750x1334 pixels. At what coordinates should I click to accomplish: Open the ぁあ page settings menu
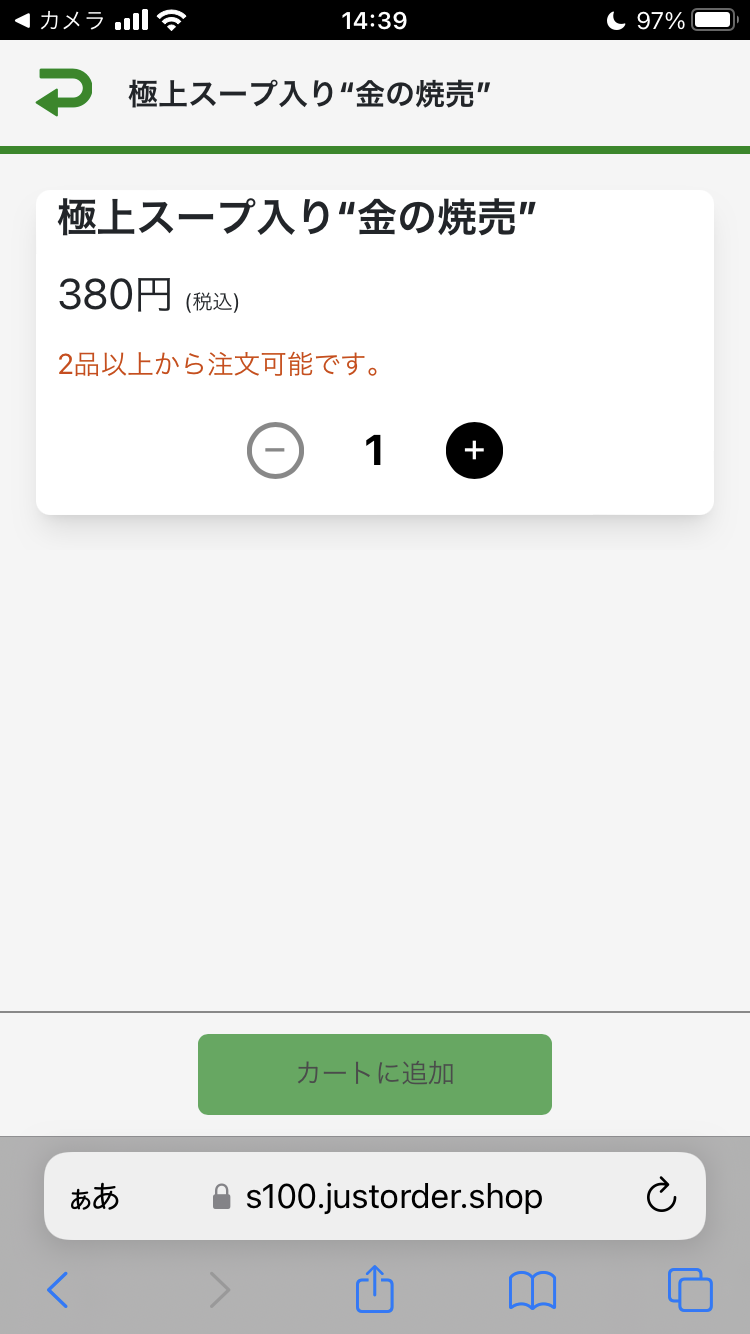(94, 1197)
